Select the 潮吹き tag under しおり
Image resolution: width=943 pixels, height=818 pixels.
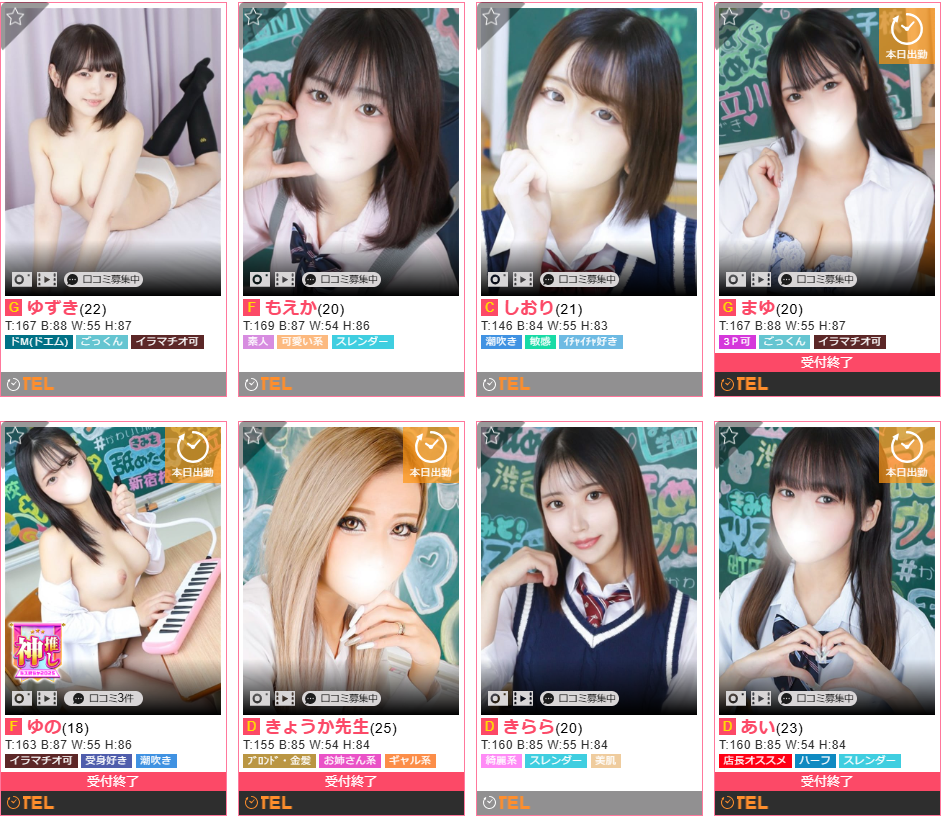point(501,342)
